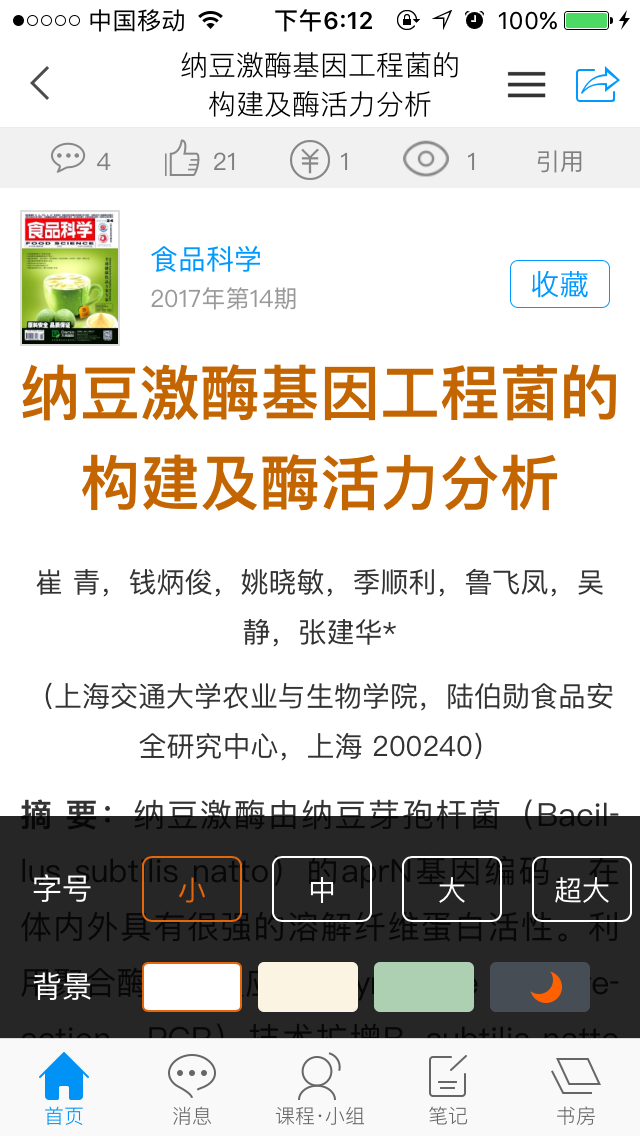Pick the white background swatch
This screenshot has width=640, height=1136.
point(192,987)
